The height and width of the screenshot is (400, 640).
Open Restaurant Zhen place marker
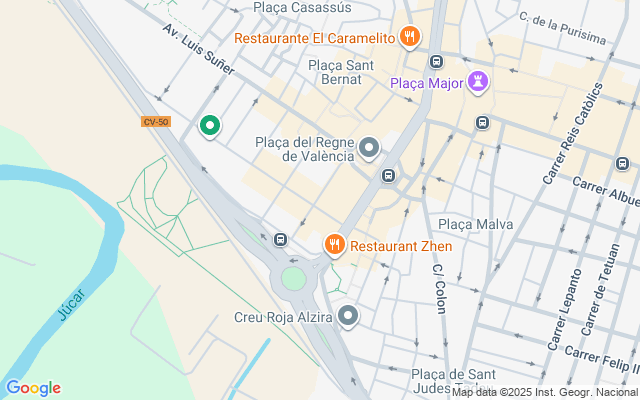point(334,245)
